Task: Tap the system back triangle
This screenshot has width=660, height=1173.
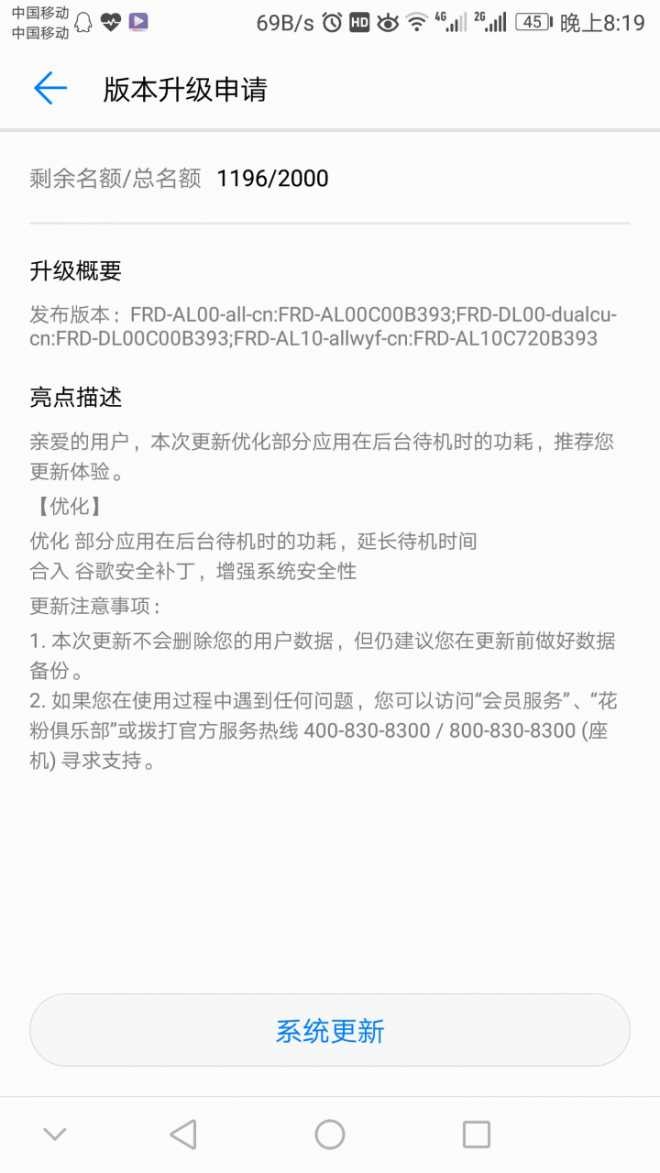Action: click(183, 1134)
